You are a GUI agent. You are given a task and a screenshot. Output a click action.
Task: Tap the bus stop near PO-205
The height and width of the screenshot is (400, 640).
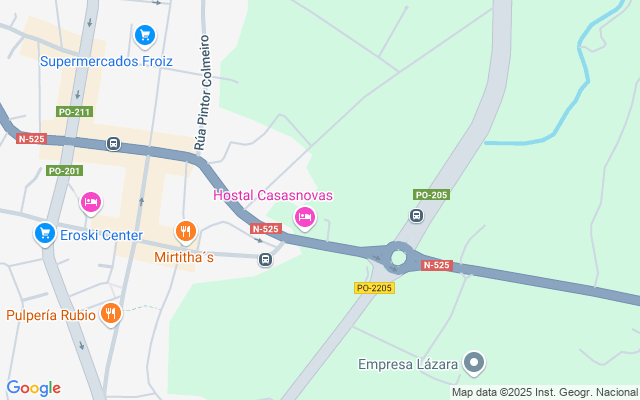[x=416, y=215]
